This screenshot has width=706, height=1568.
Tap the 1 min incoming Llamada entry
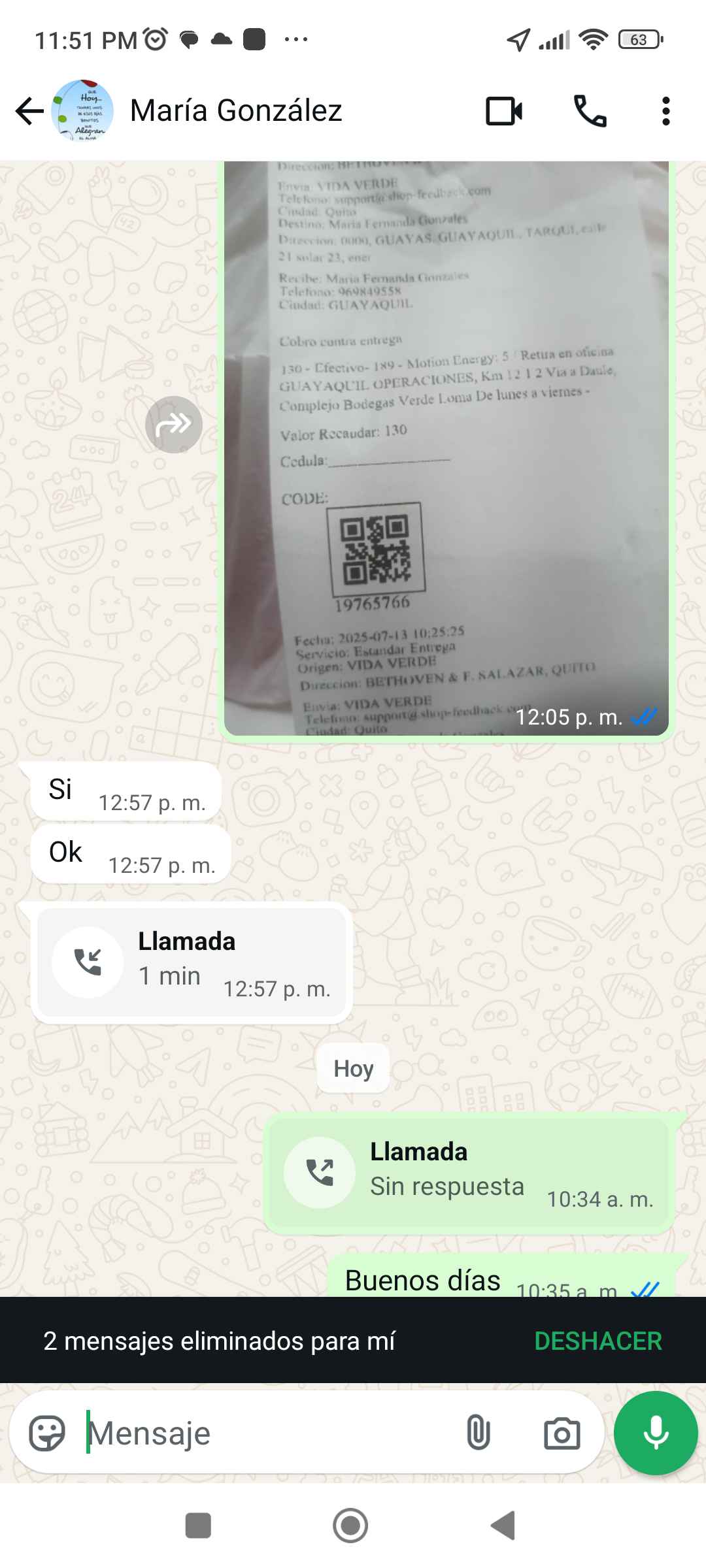pyautogui.click(x=191, y=962)
